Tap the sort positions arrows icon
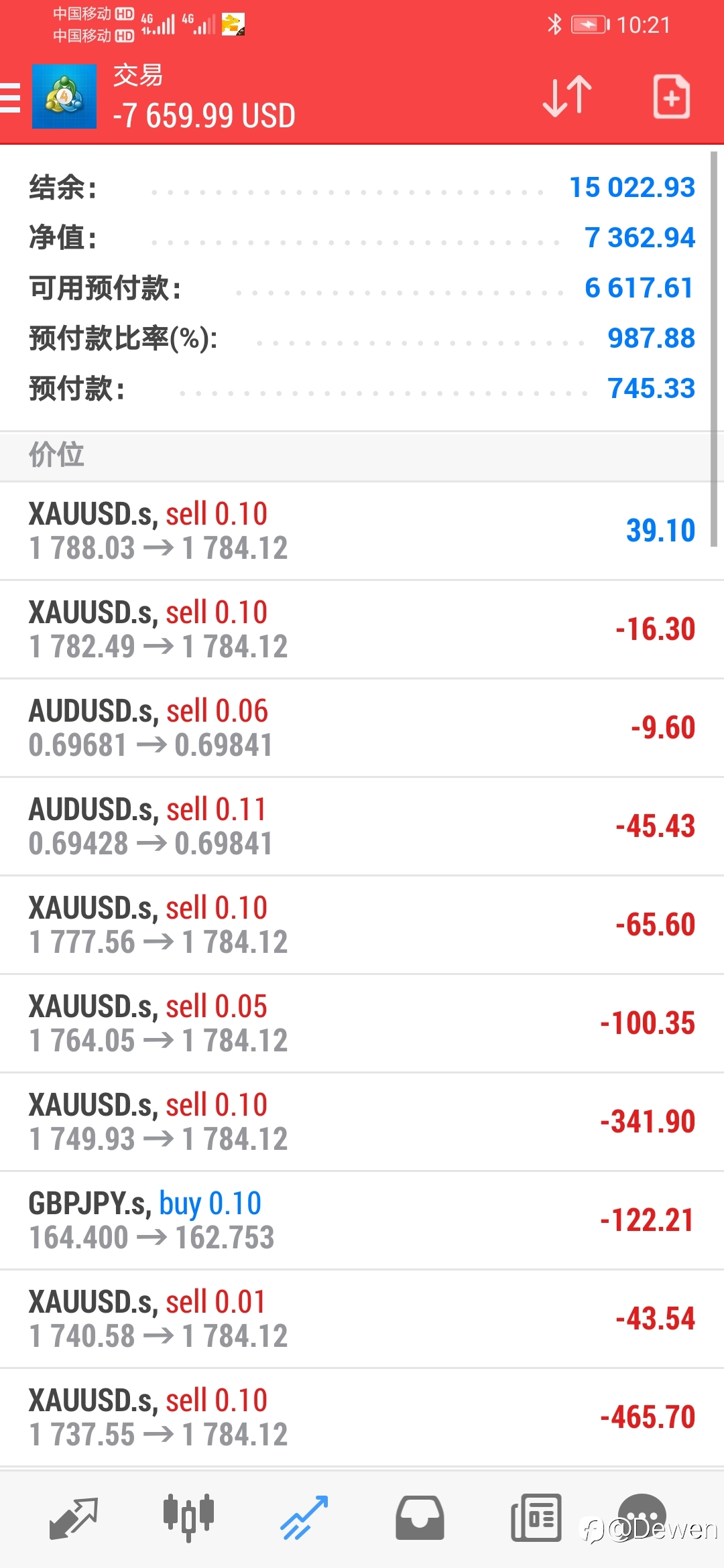The image size is (724, 1568). tap(567, 96)
